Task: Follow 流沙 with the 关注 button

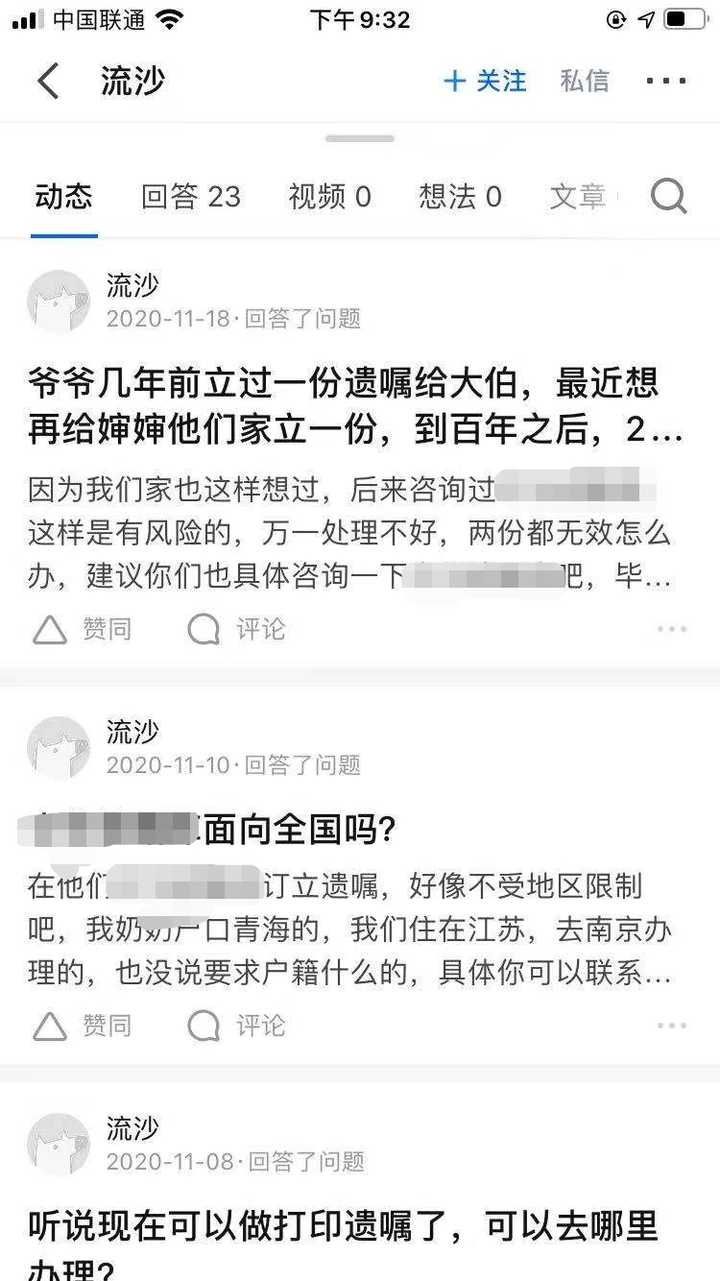Action: point(485,81)
